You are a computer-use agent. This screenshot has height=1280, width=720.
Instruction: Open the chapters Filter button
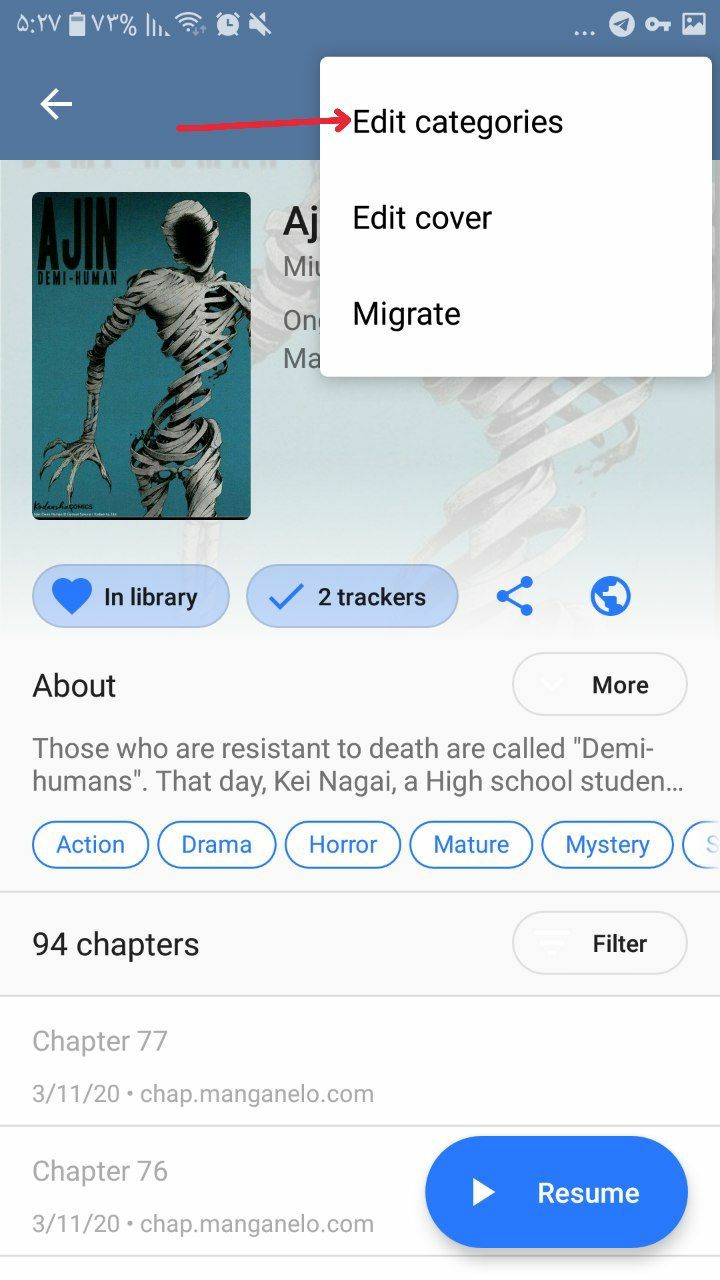click(600, 943)
